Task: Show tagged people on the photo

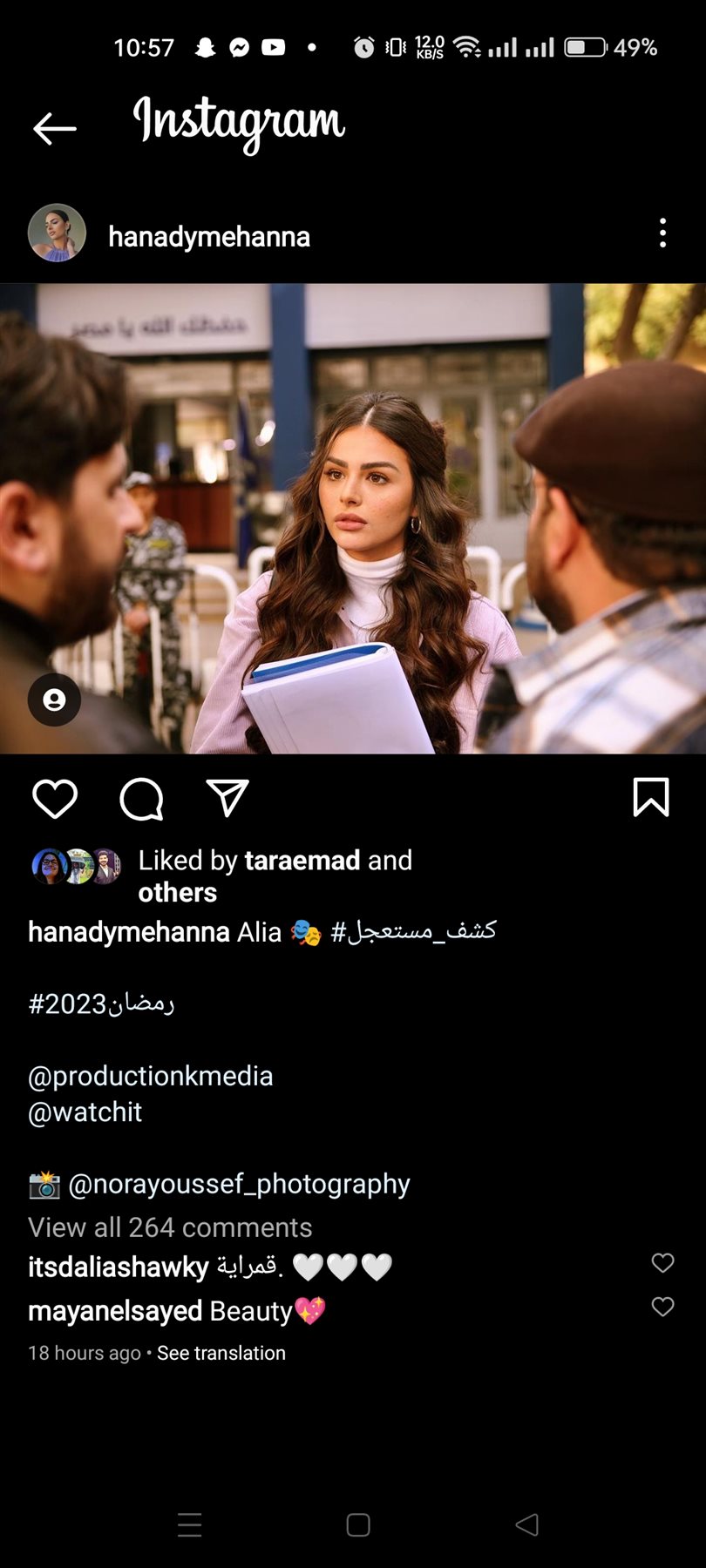Action: (x=54, y=700)
